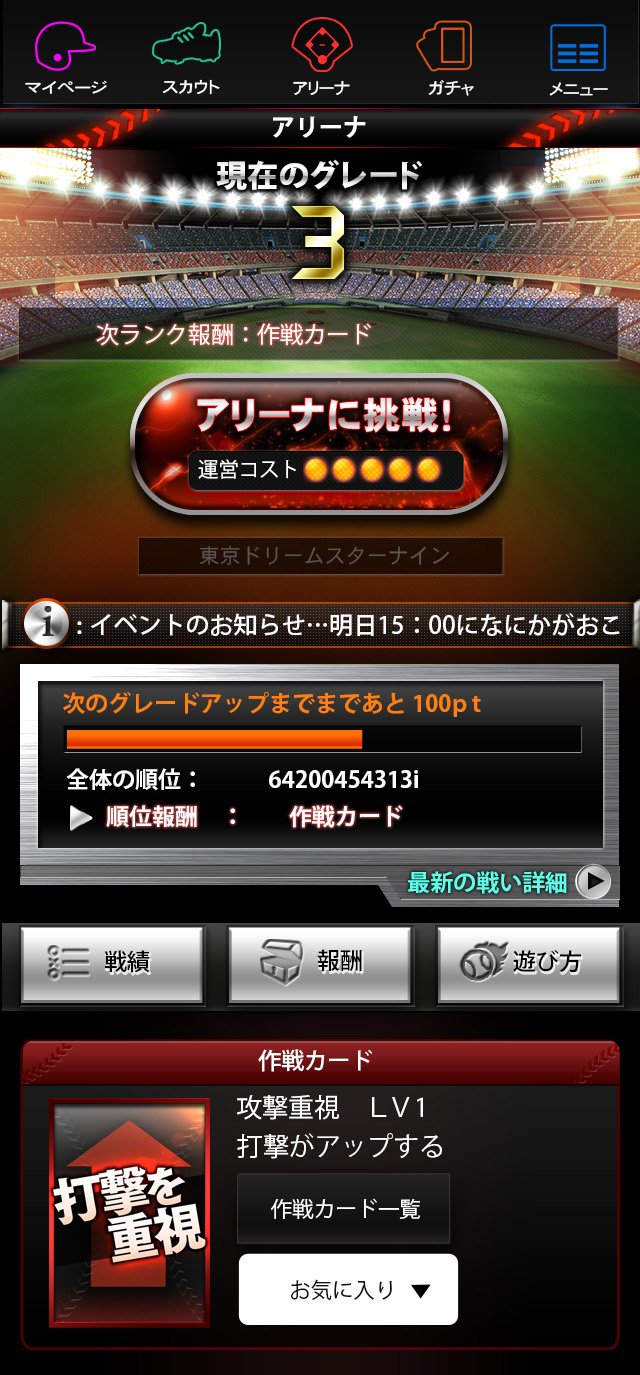Open 作戦カード一覧 list
640x1375 pixels.
[344, 1209]
